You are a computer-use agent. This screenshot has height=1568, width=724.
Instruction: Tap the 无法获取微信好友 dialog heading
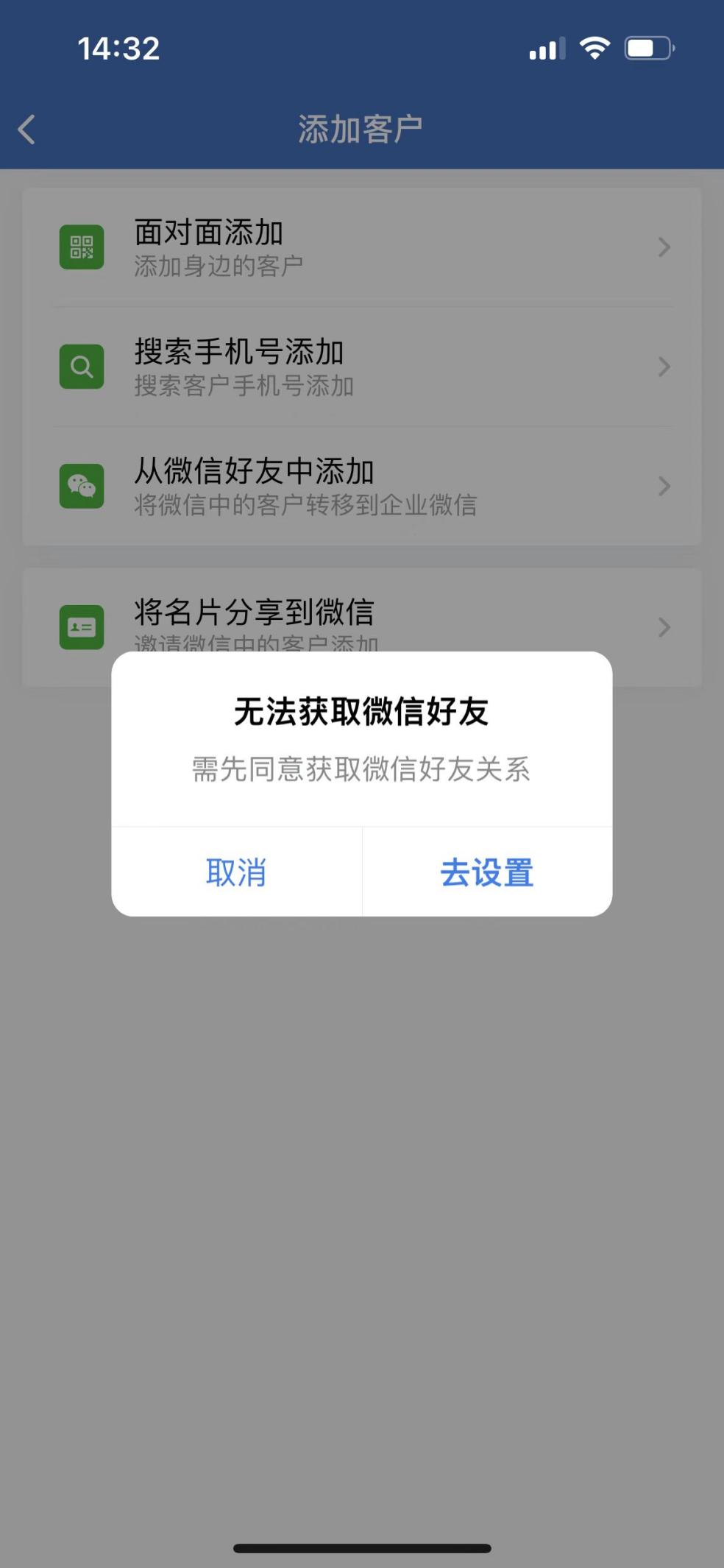(362, 711)
